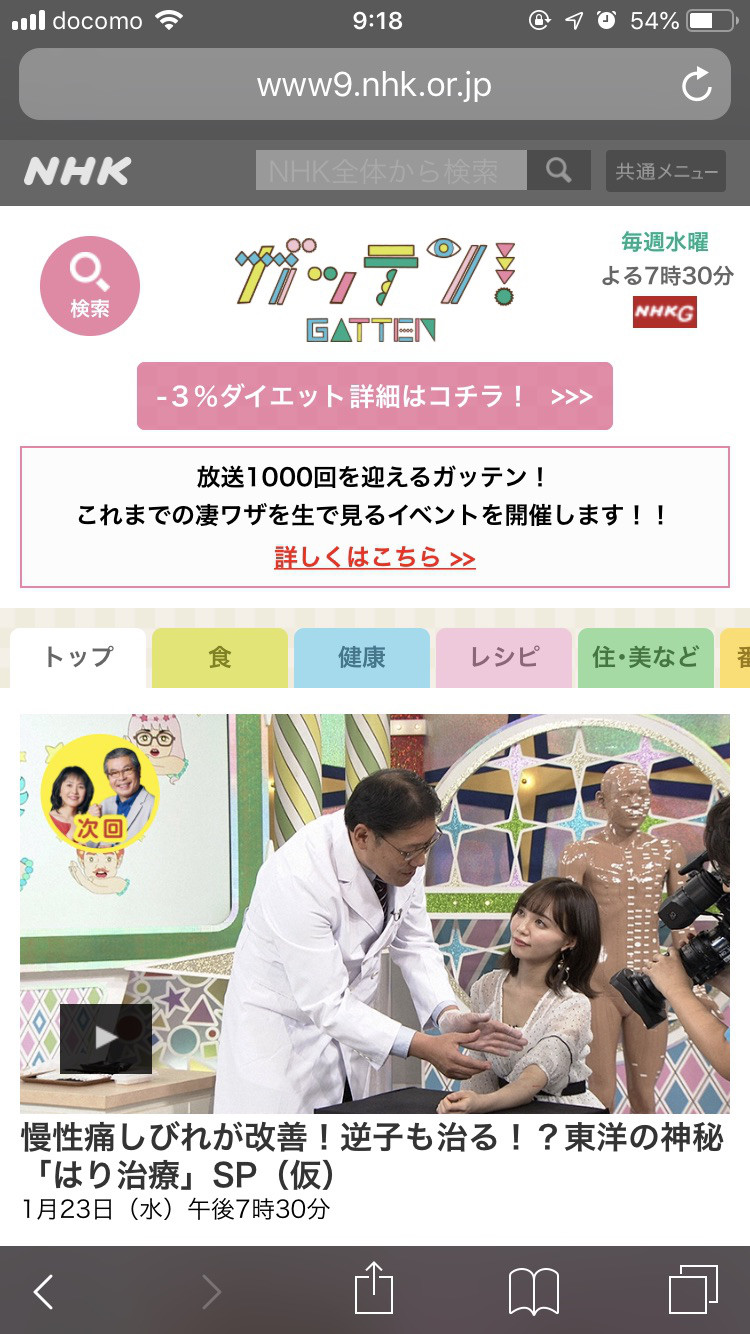Select the 食 tab
Screen dimensions: 750x1334
[x=220, y=658]
